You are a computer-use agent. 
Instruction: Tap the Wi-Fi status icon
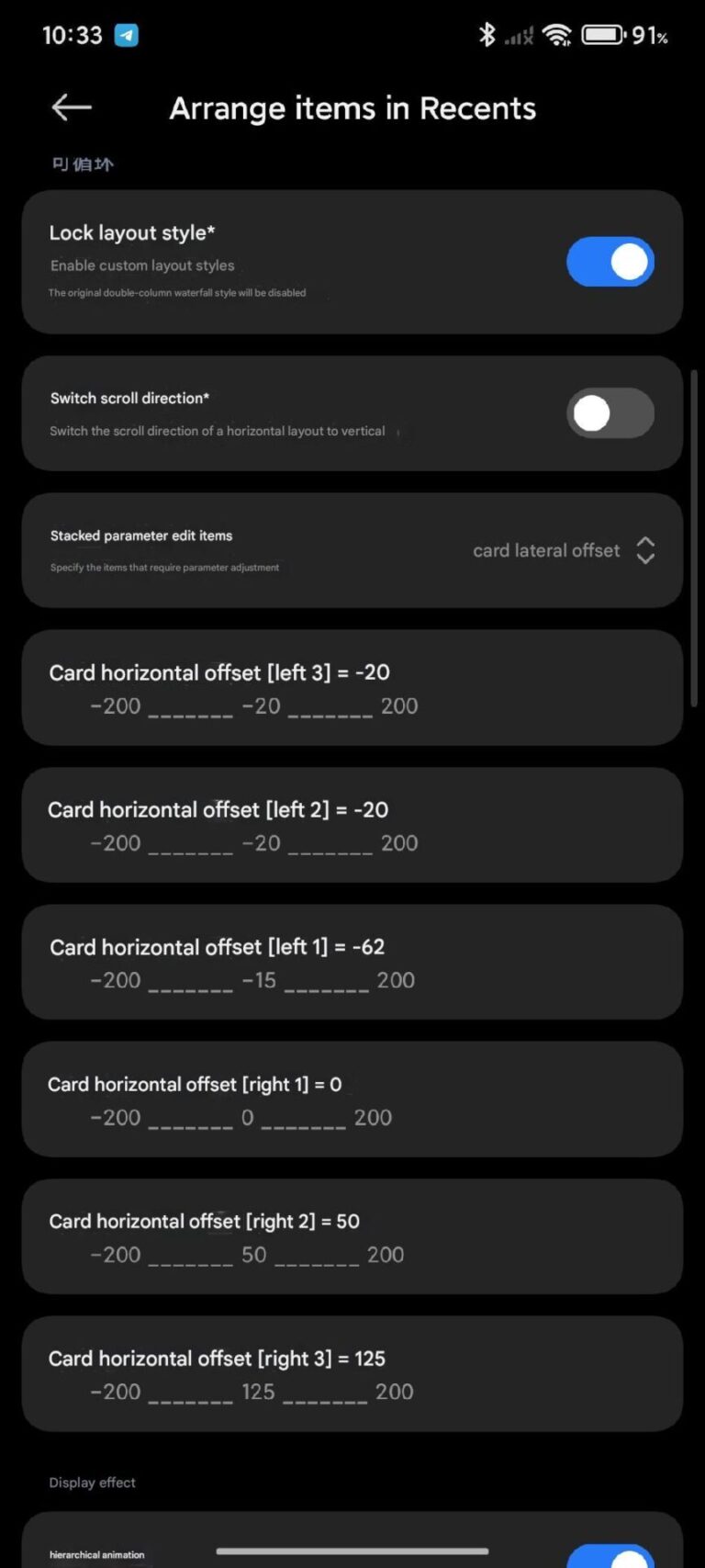(558, 35)
